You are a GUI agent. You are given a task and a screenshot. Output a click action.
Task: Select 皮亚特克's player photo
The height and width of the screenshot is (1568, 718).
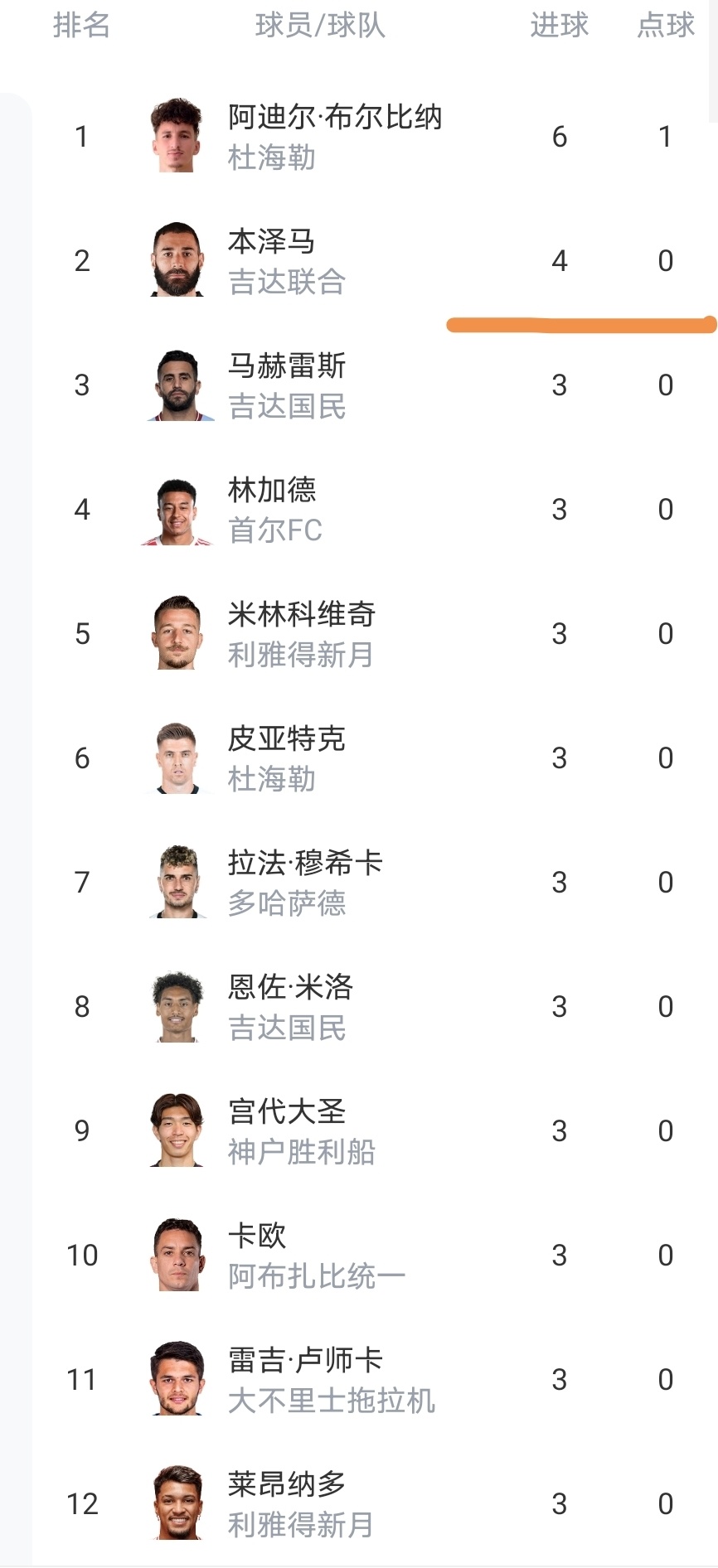tap(177, 757)
